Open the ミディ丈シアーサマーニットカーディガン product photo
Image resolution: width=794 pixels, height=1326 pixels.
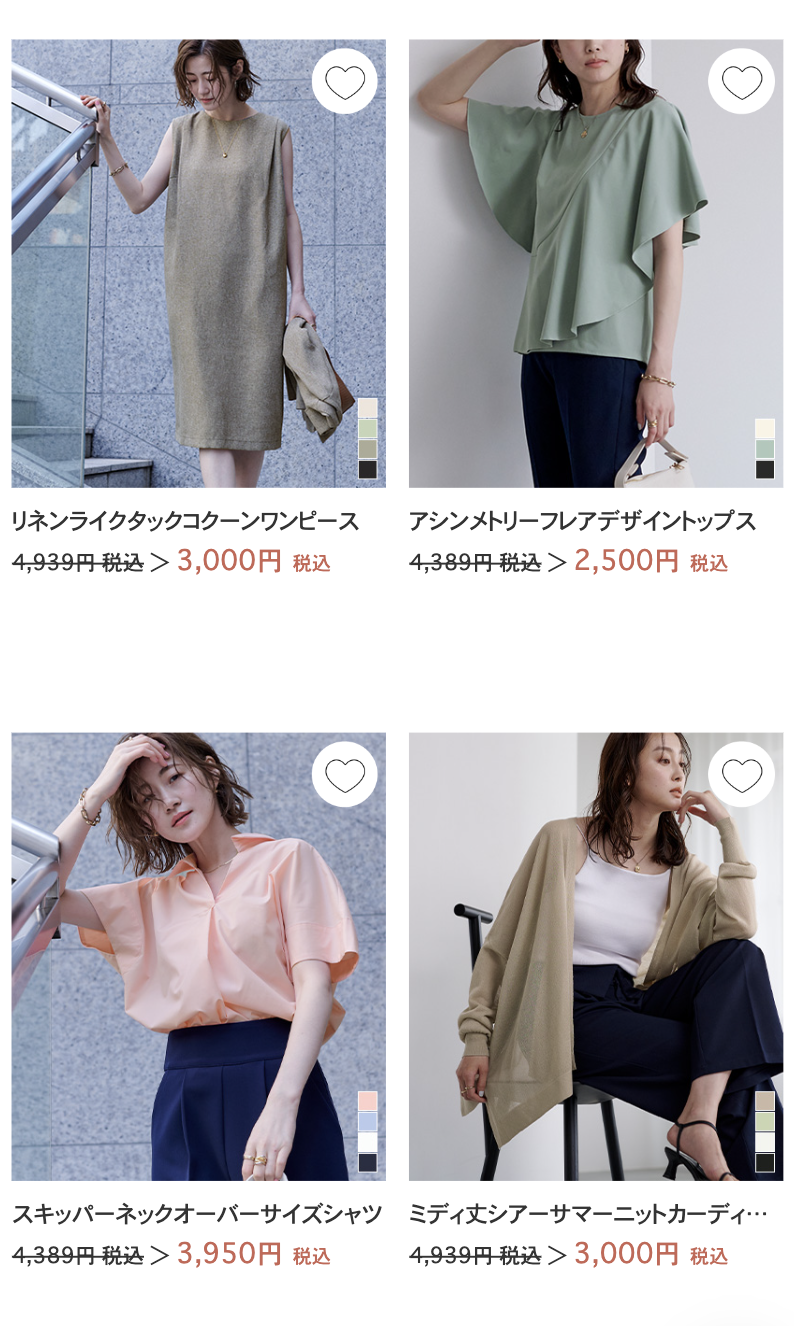click(x=595, y=956)
